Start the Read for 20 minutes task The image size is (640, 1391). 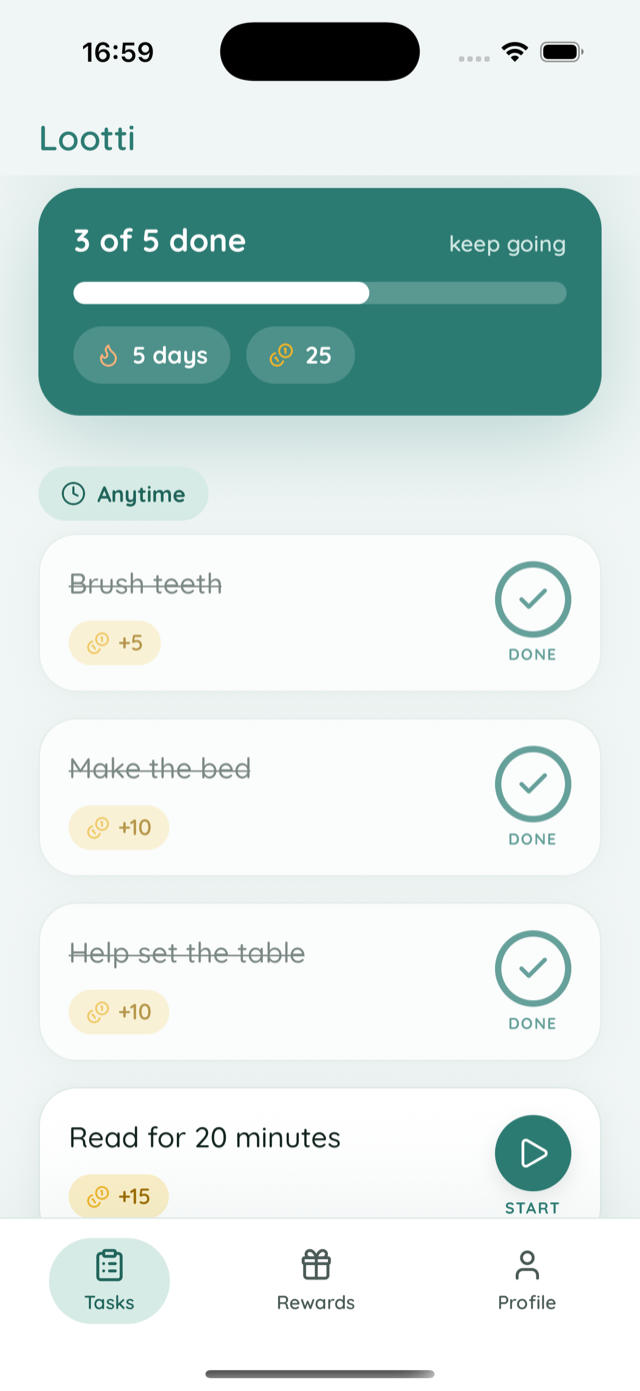tap(533, 1153)
